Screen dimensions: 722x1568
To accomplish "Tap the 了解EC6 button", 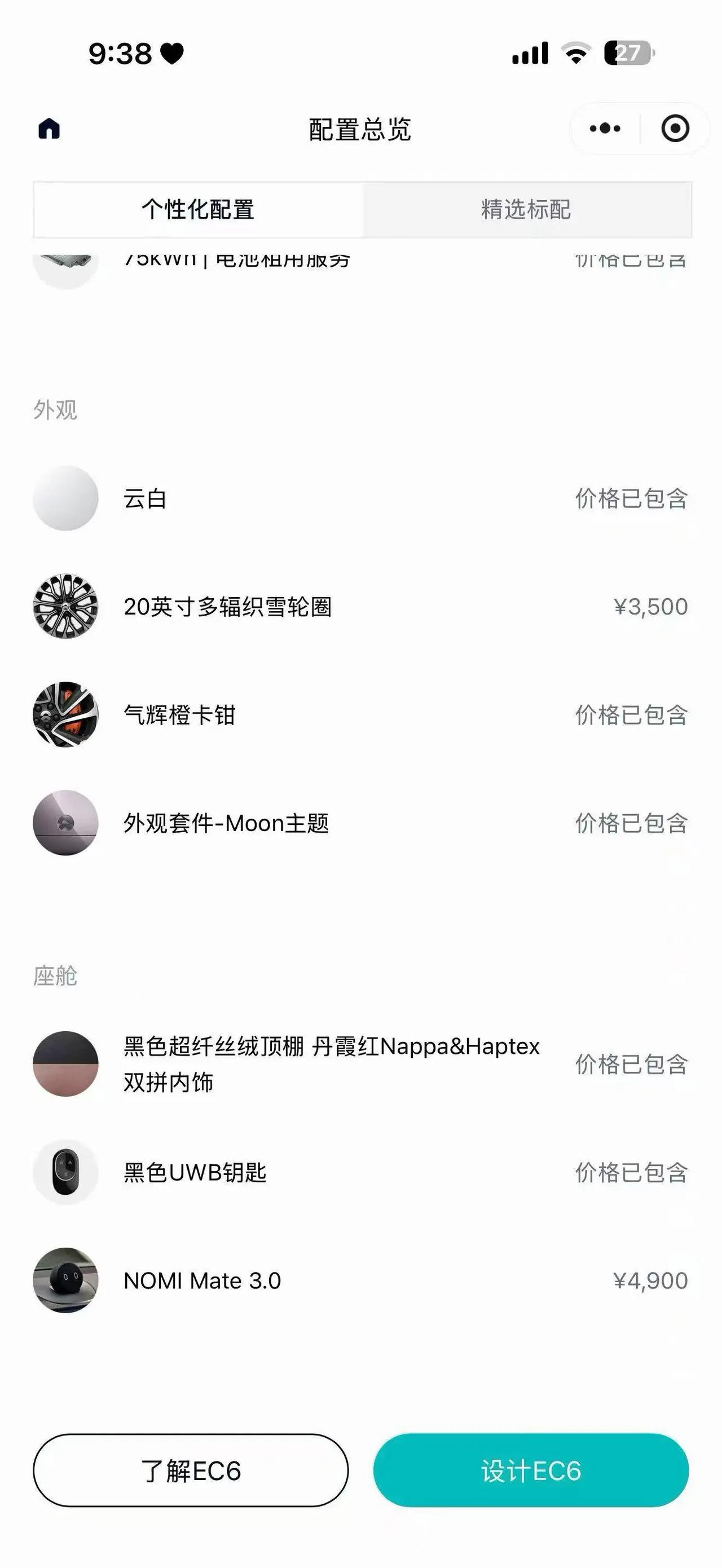I will [191, 1471].
